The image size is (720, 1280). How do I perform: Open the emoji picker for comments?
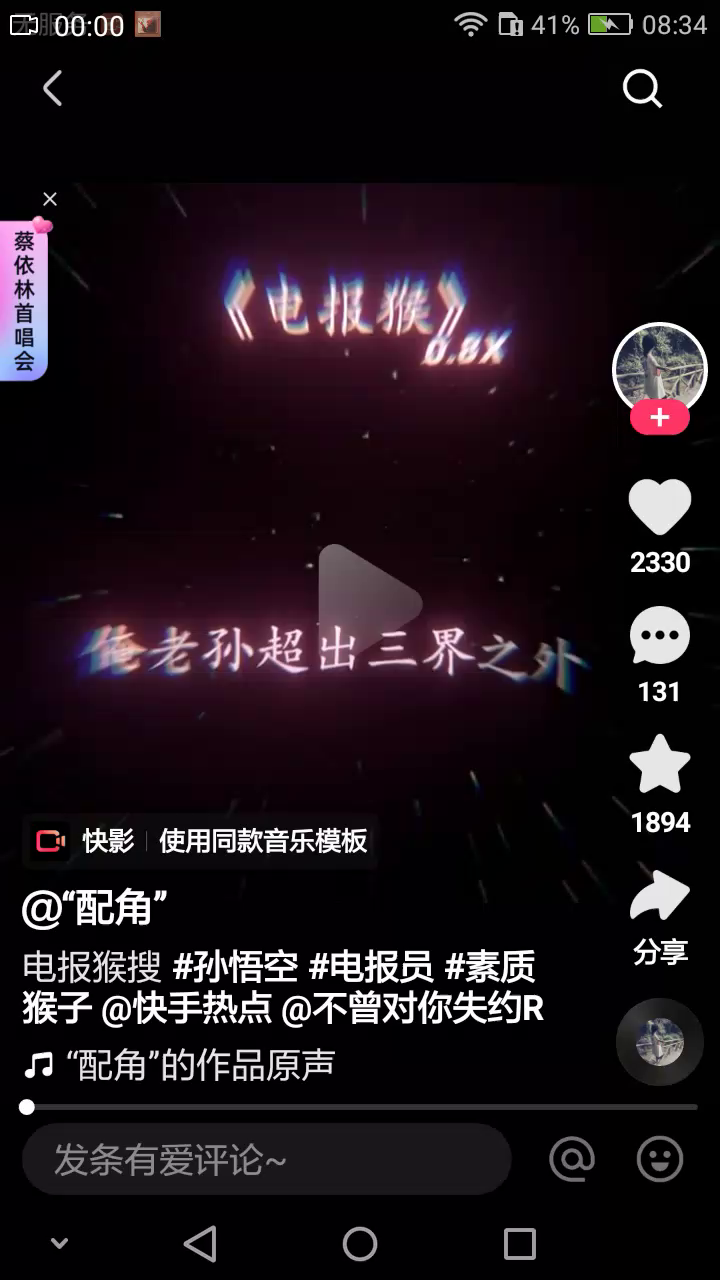[x=660, y=1160]
